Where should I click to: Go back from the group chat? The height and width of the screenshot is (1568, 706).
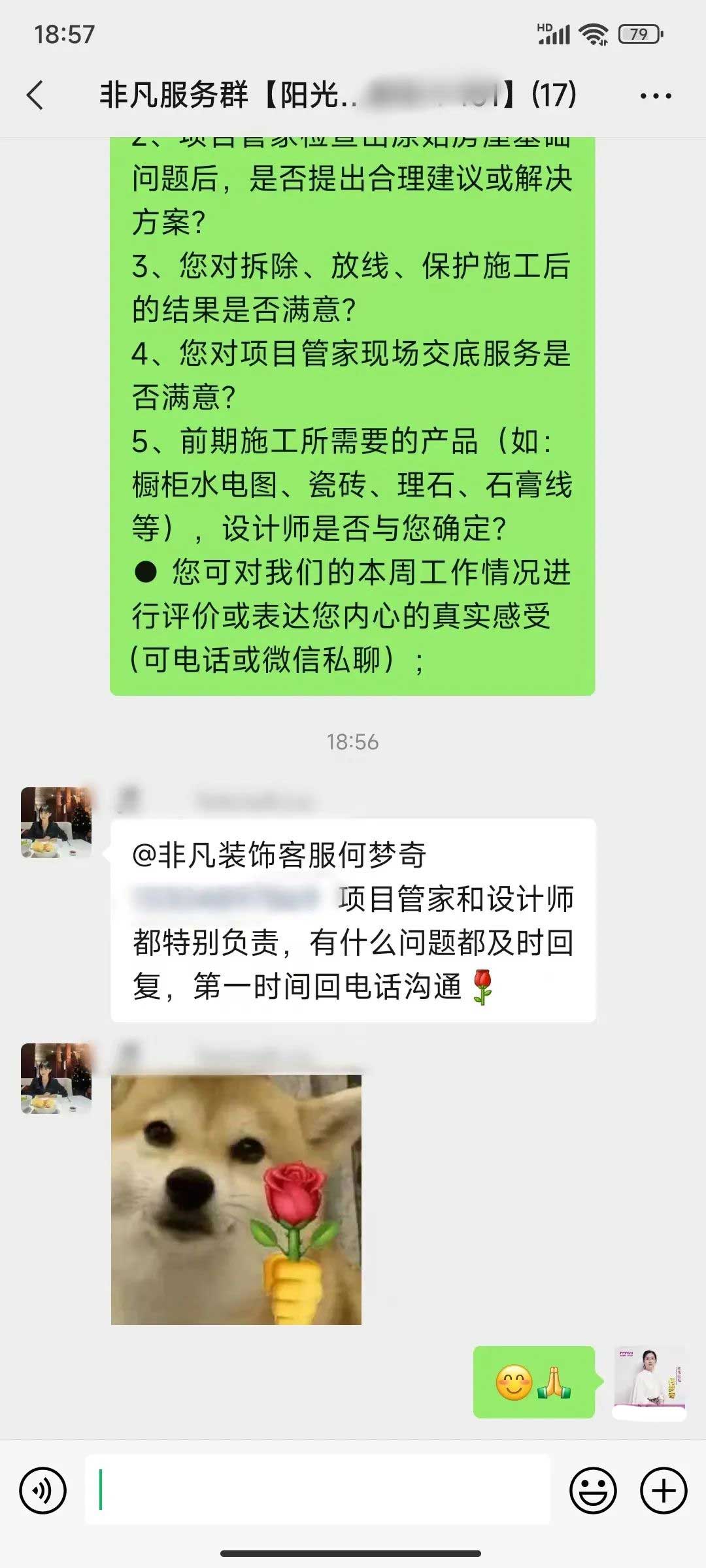[36, 95]
